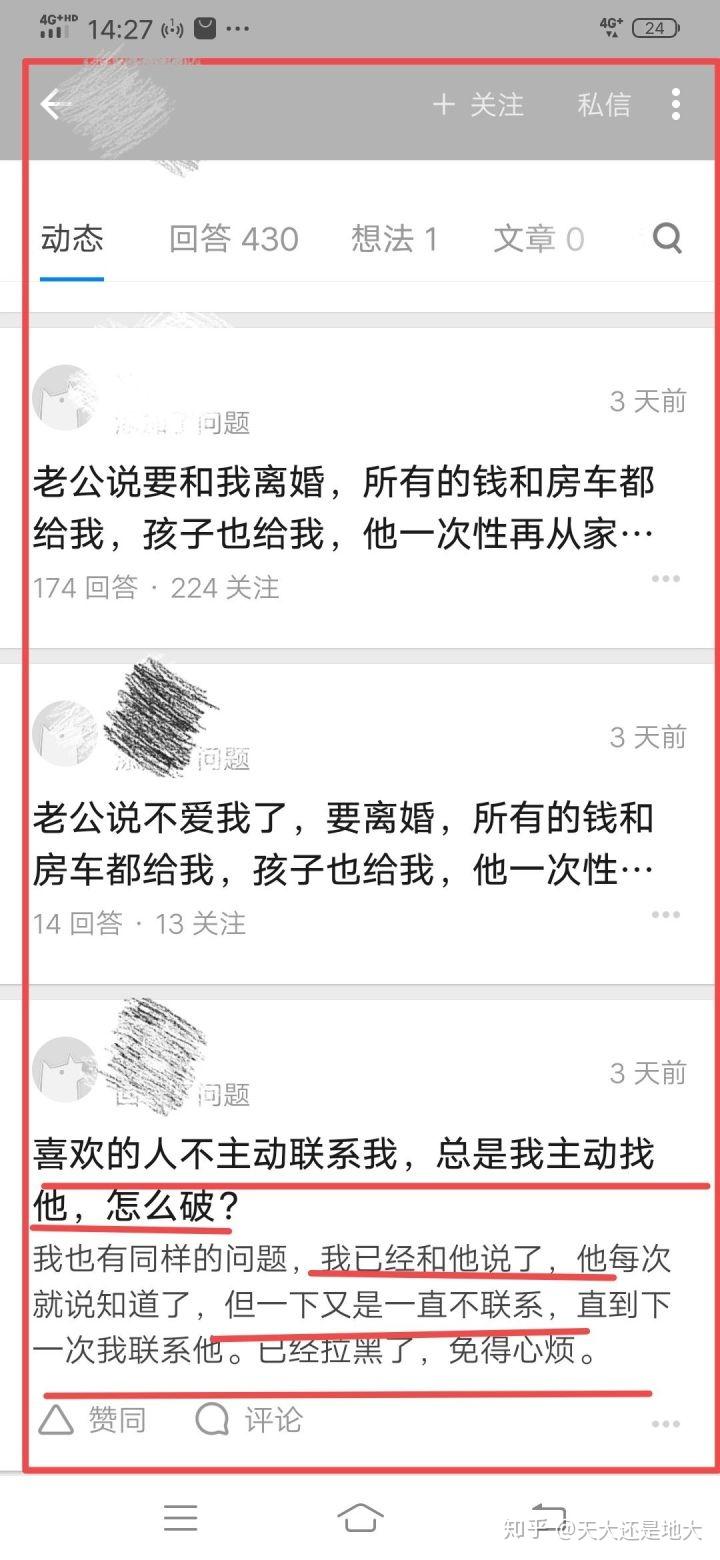Tap the notification icon in the status bar
720x1560 pixels.
click(205, 27)
